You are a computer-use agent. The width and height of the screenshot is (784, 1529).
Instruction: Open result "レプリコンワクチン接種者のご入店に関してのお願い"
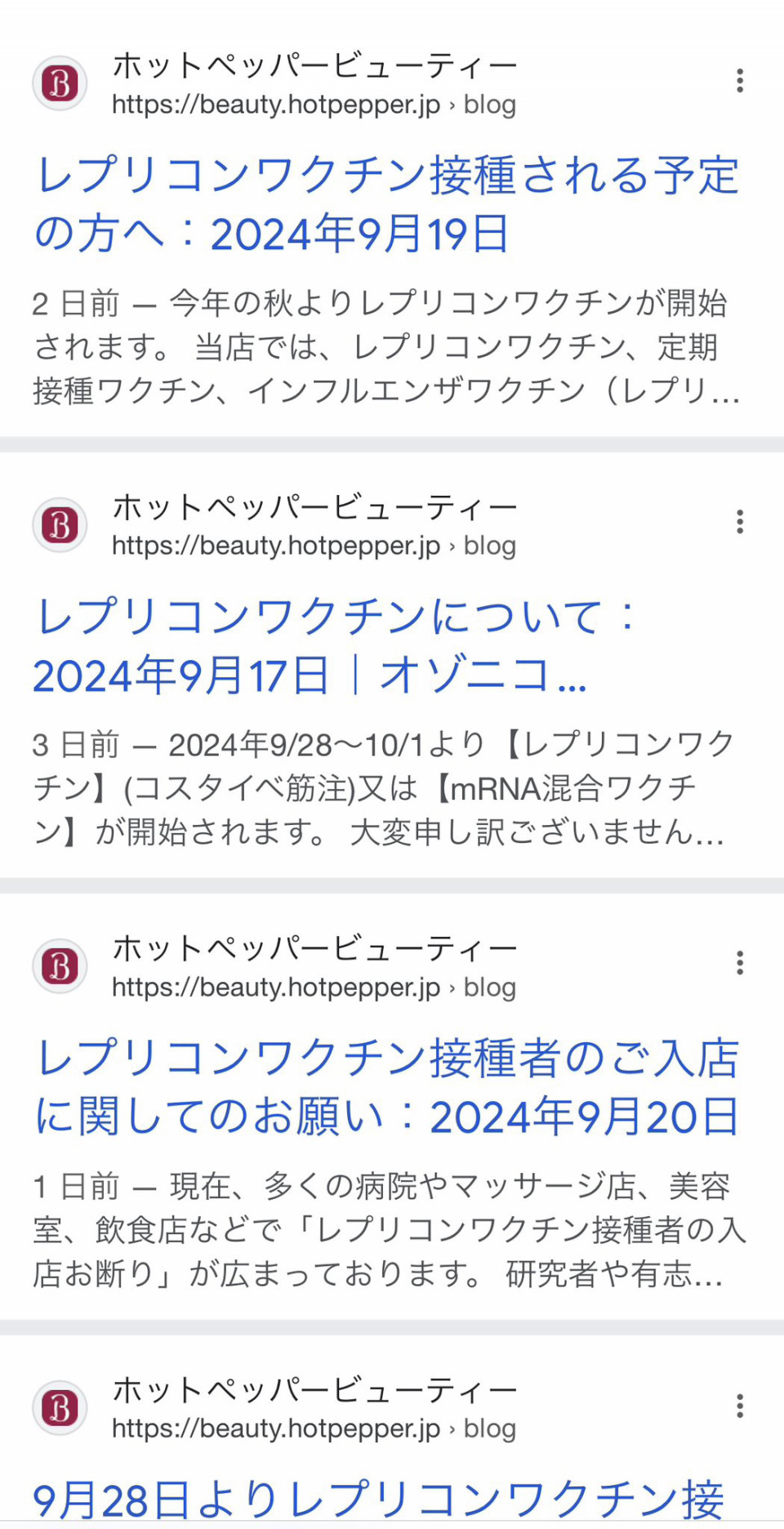[x=387, y=1087]
